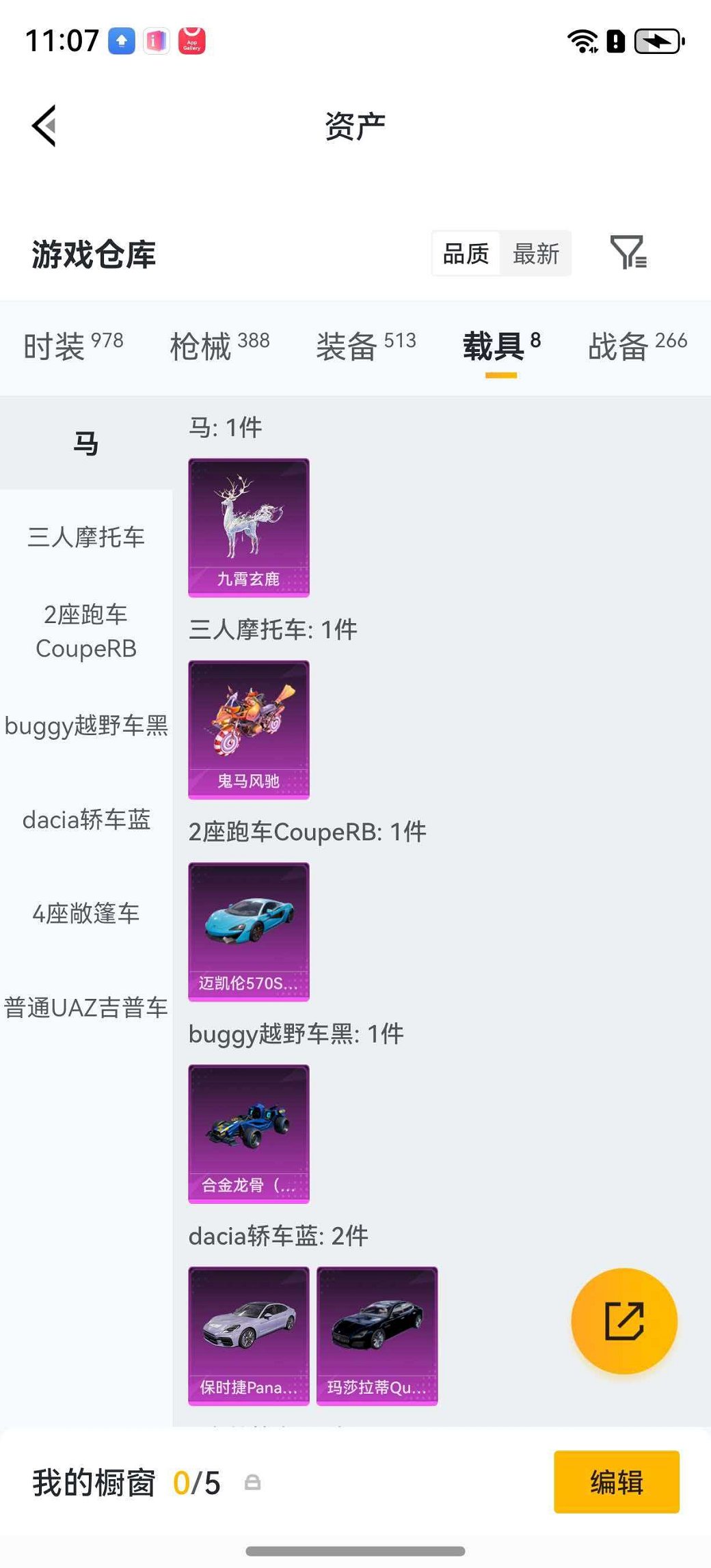This screenshot has width=711, height=1568.
Task: Tap the back arrow on the 资产 page
Action: 42,125
